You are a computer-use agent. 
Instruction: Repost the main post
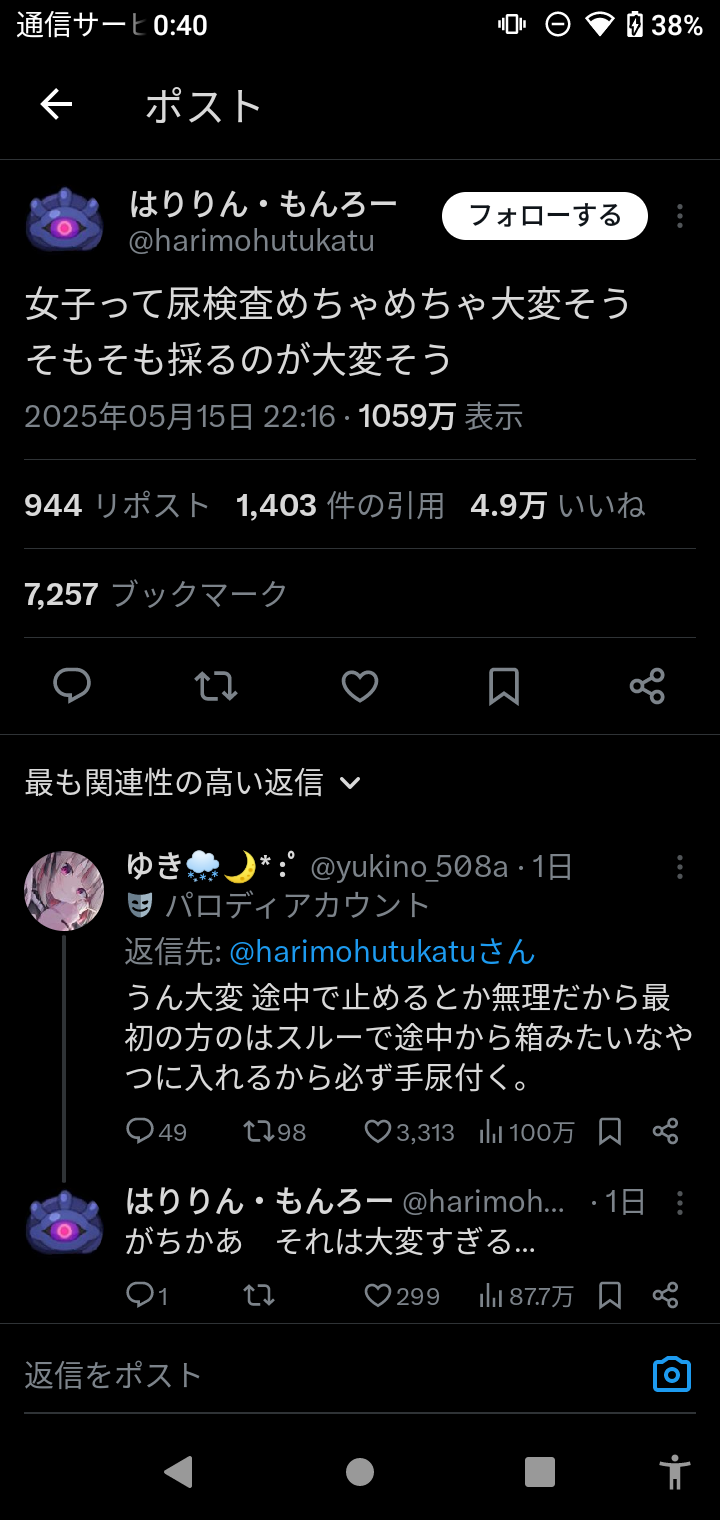coord(216,686)
